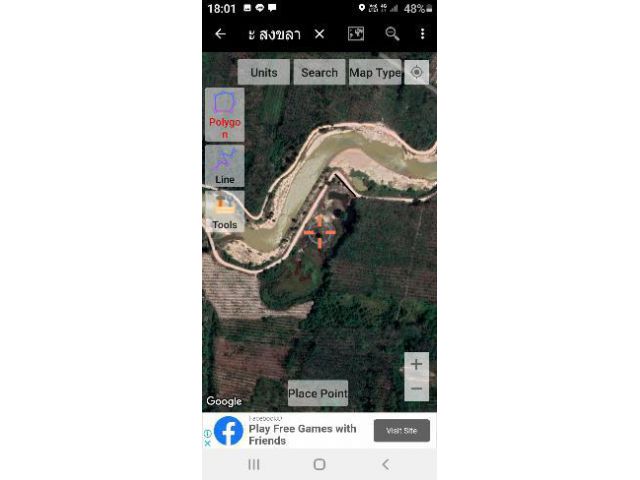Go back using the top arrow
Viewport: 640px width, 480px height.
click(x=220, y=34)
